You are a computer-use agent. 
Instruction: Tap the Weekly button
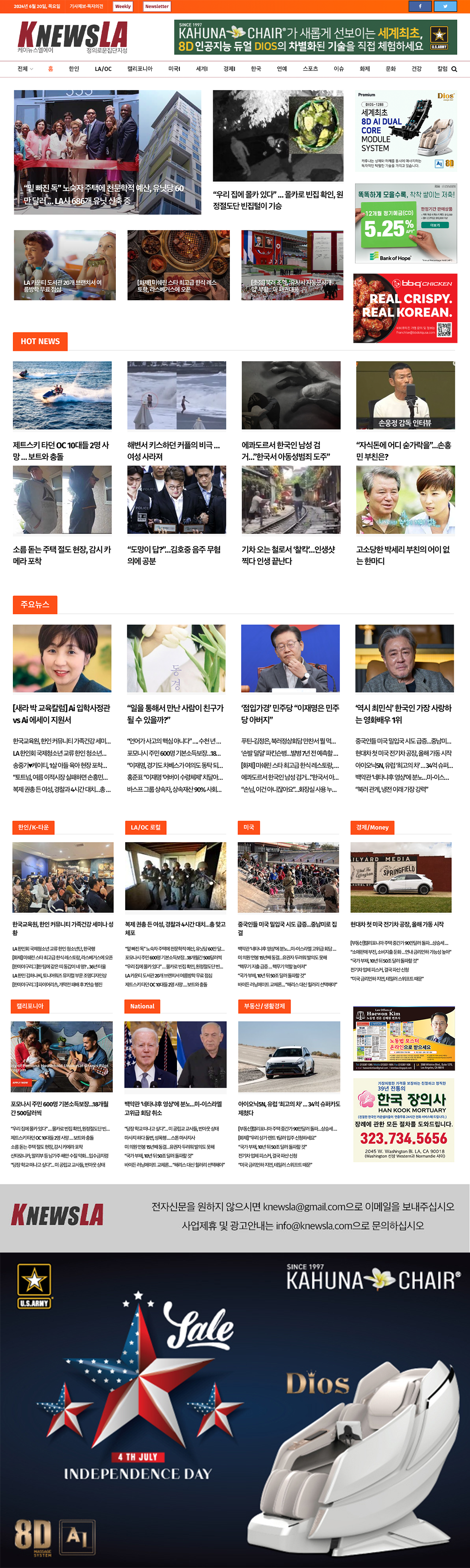click(x=123, y=6)
